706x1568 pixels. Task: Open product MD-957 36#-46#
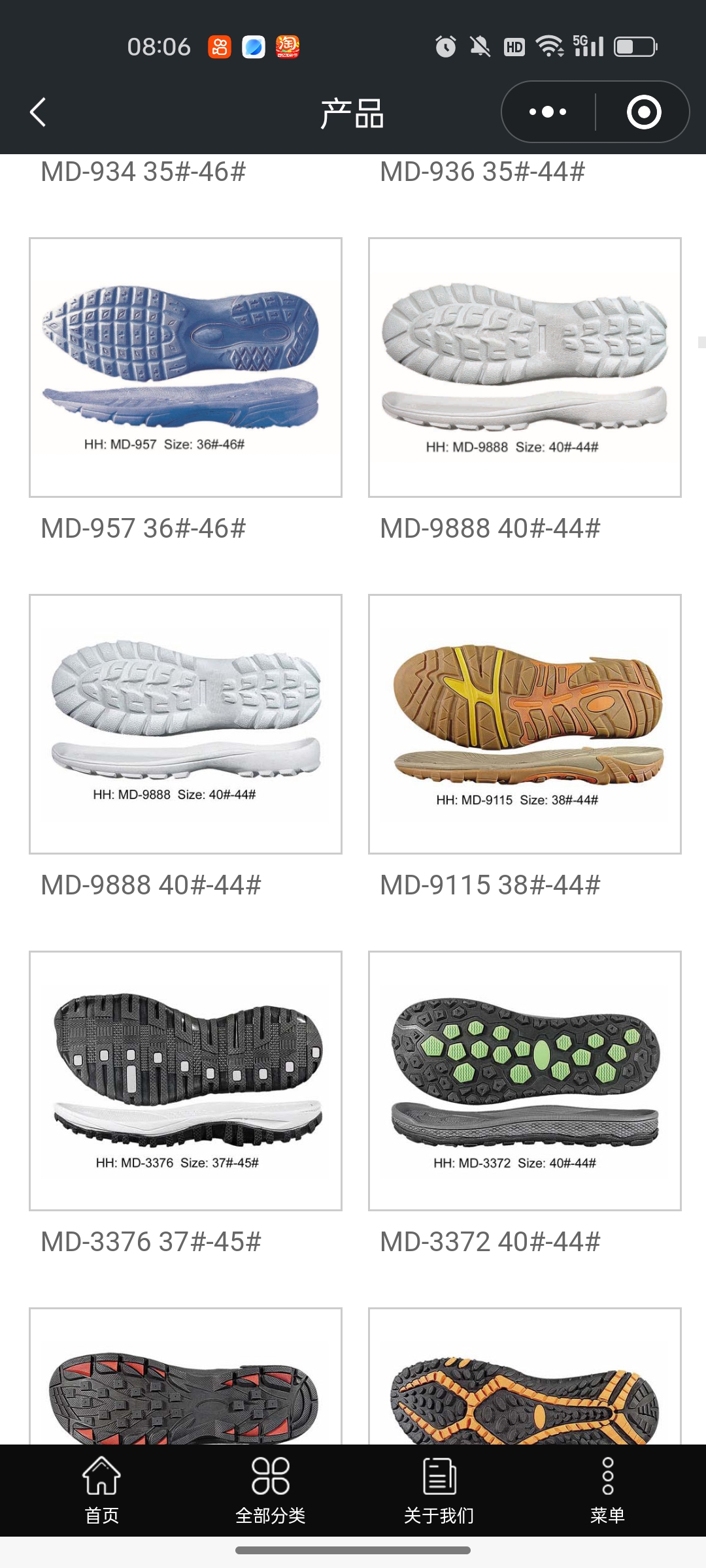coord(186,367)
